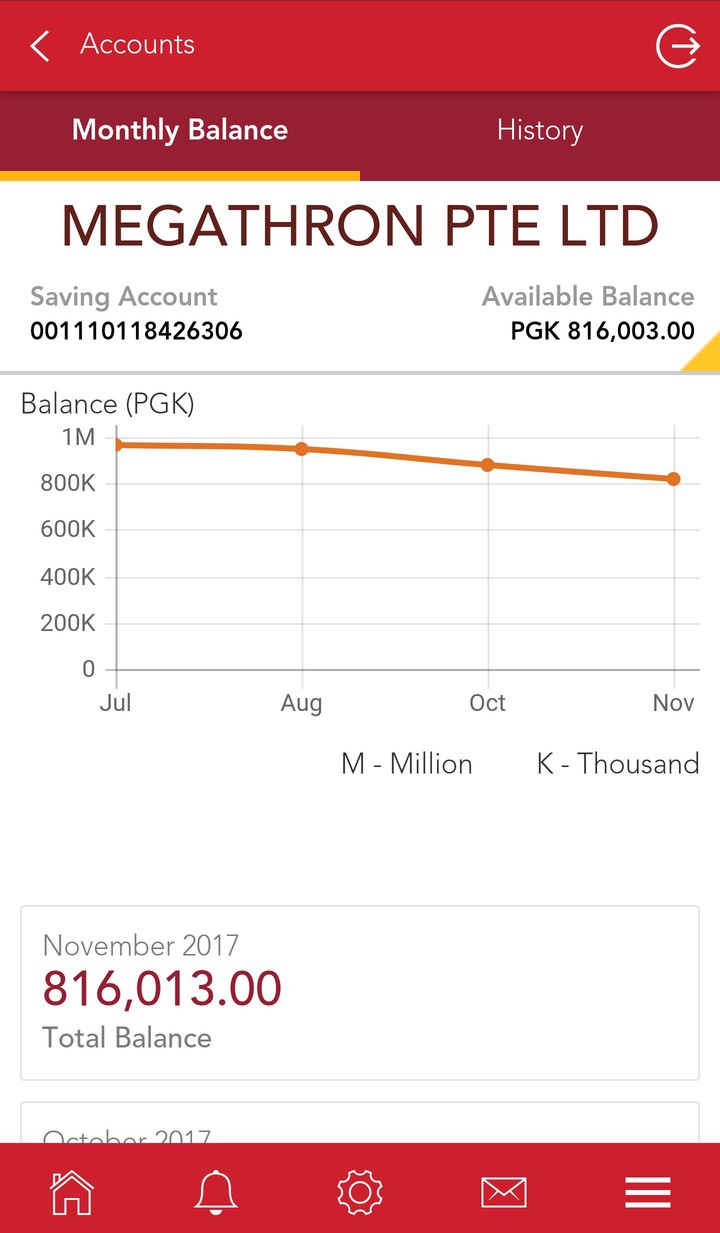Open the messages envelope icon
This screenshot has height=1233, width=720.
504,1191
